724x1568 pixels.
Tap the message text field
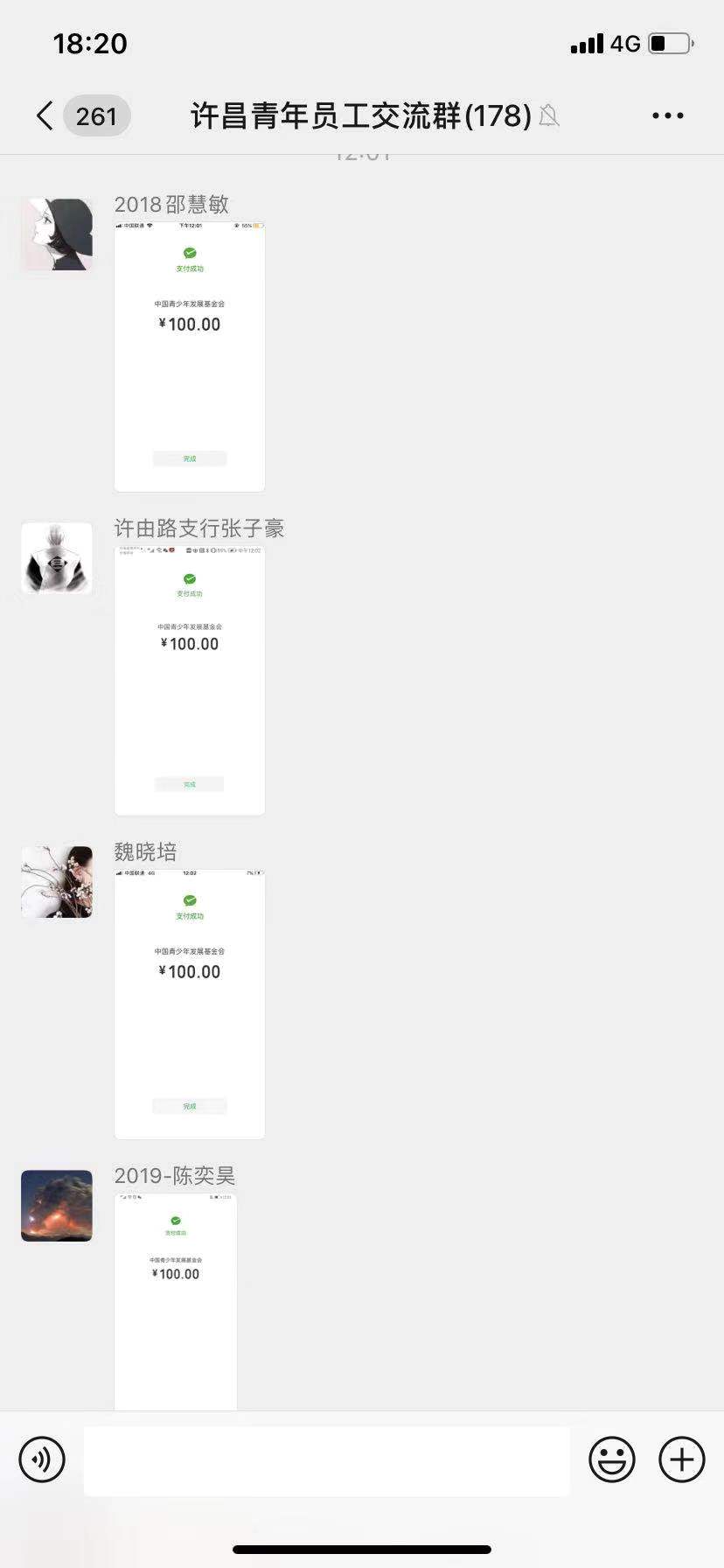click(326, 1460)
